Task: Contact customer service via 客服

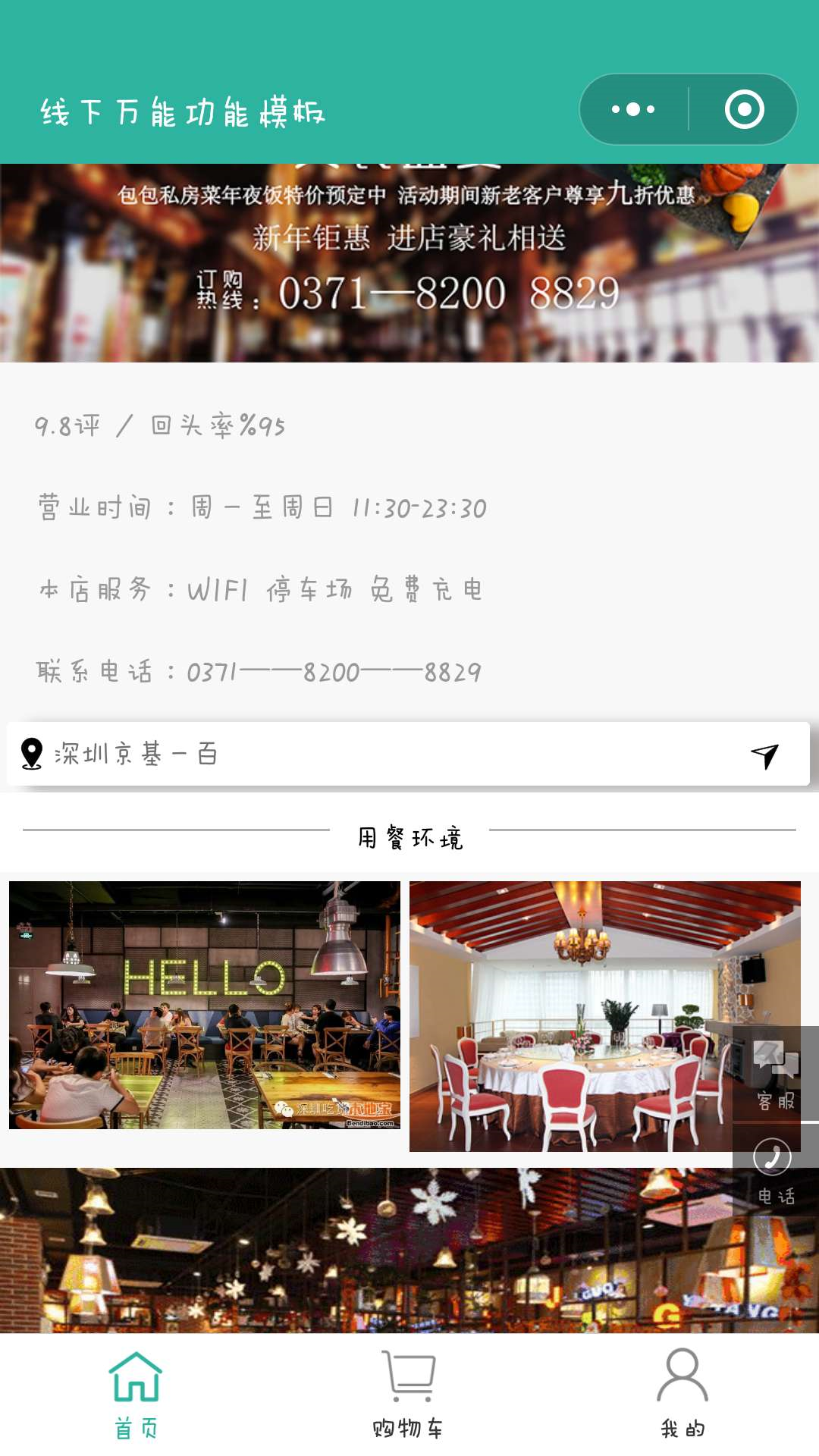Action: click(775, 1074)
